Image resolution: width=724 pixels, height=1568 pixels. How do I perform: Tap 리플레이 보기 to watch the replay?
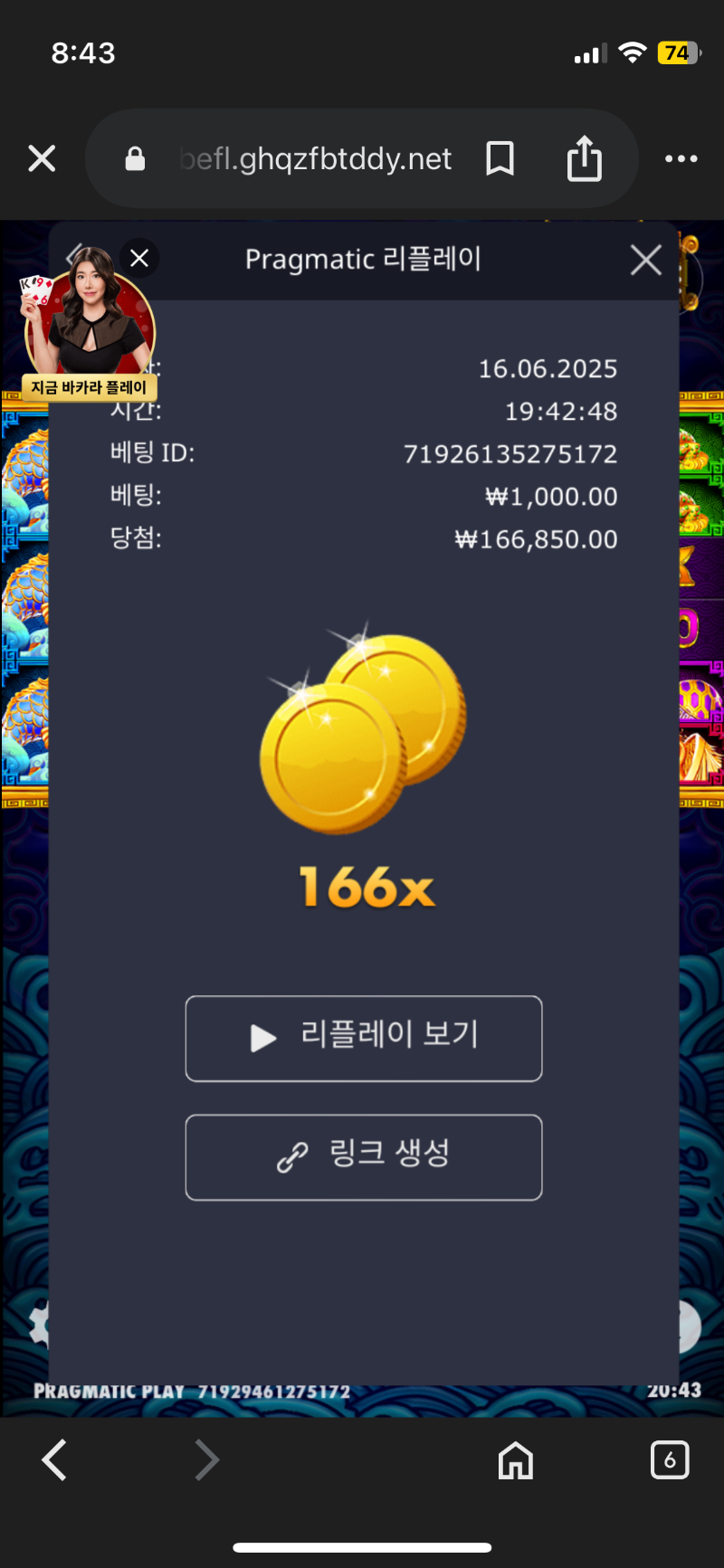pos(364,1038)
